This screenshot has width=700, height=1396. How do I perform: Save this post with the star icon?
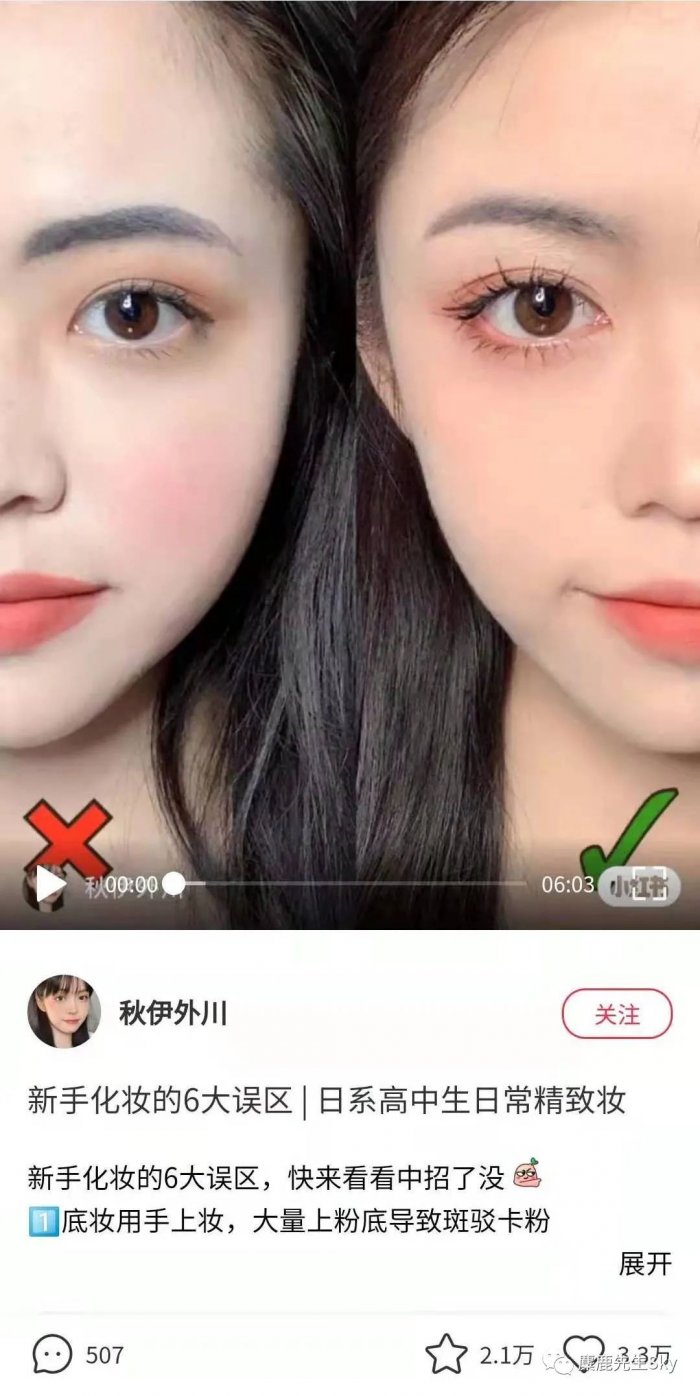(446, 1355)
